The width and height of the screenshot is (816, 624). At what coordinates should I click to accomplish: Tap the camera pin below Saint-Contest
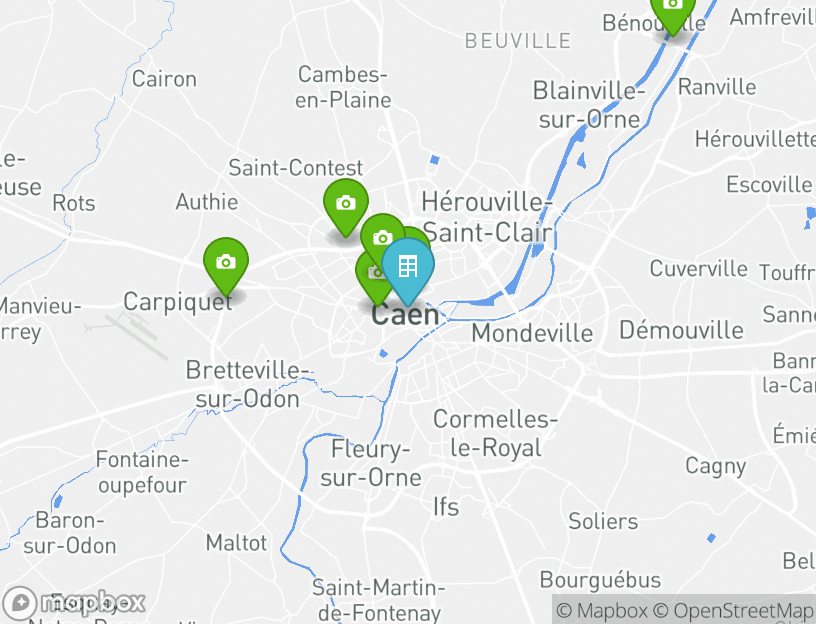(x=346, y=204)
